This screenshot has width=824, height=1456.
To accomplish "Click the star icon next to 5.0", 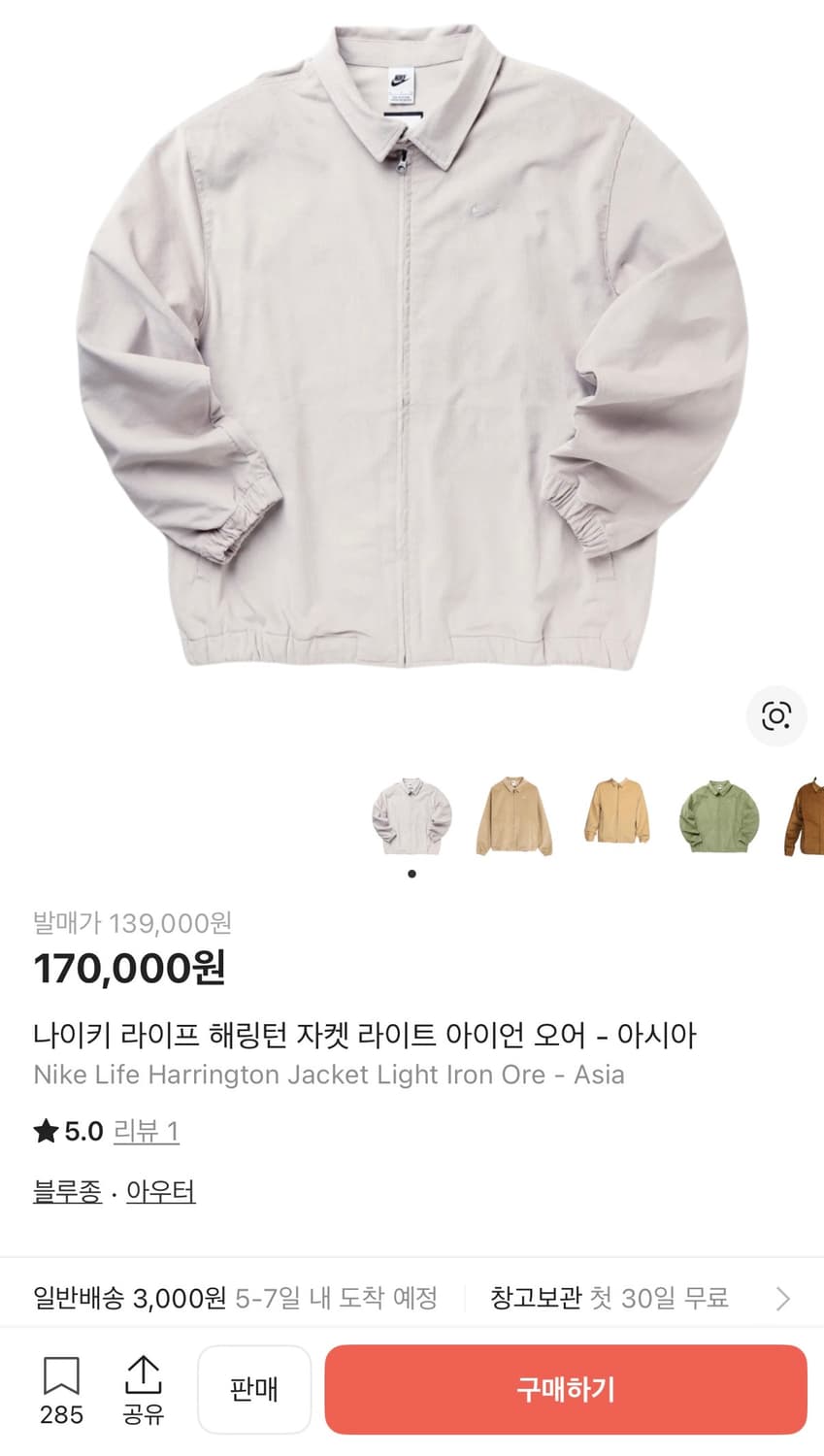I will [x=44, y=1130].
